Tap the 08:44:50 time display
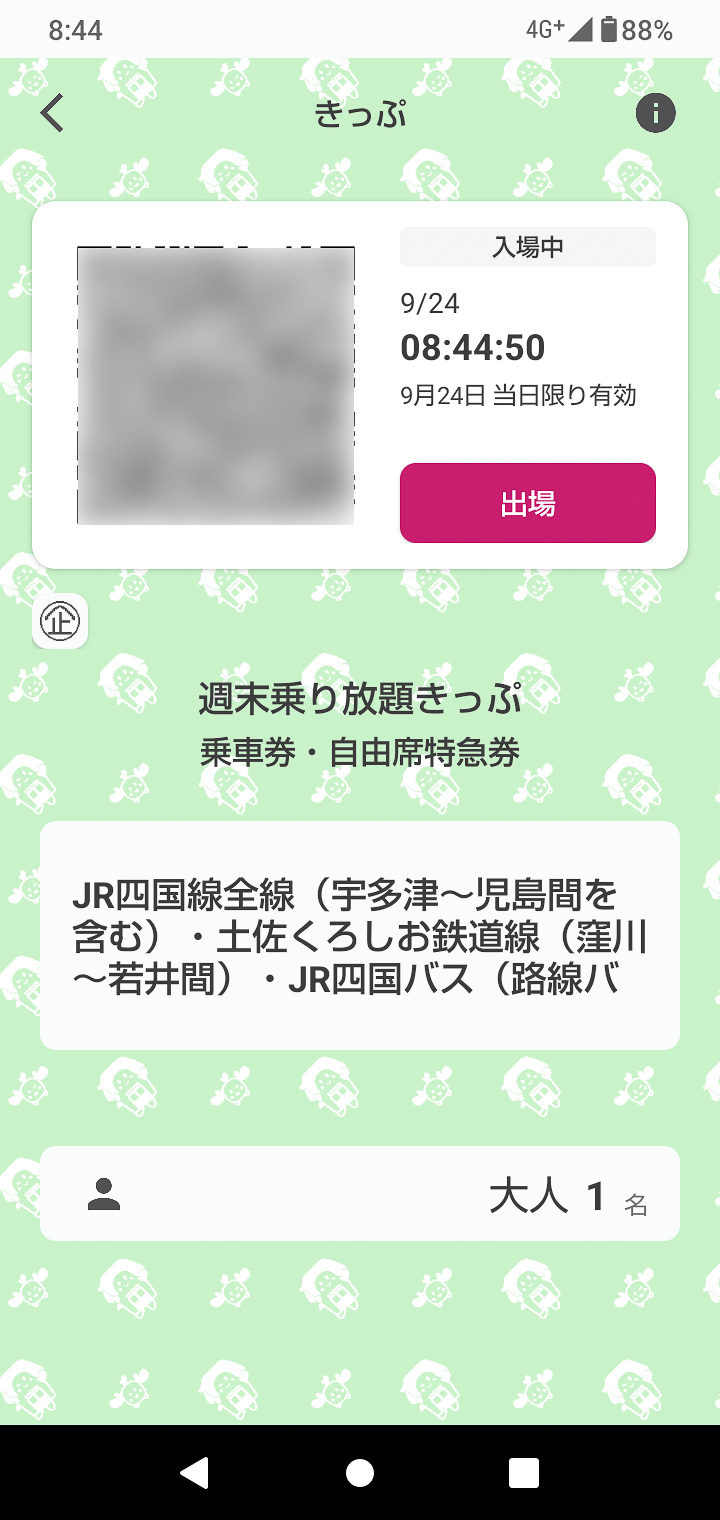The height and width of the screenshot is (1520, 720). tap(474, 348)
